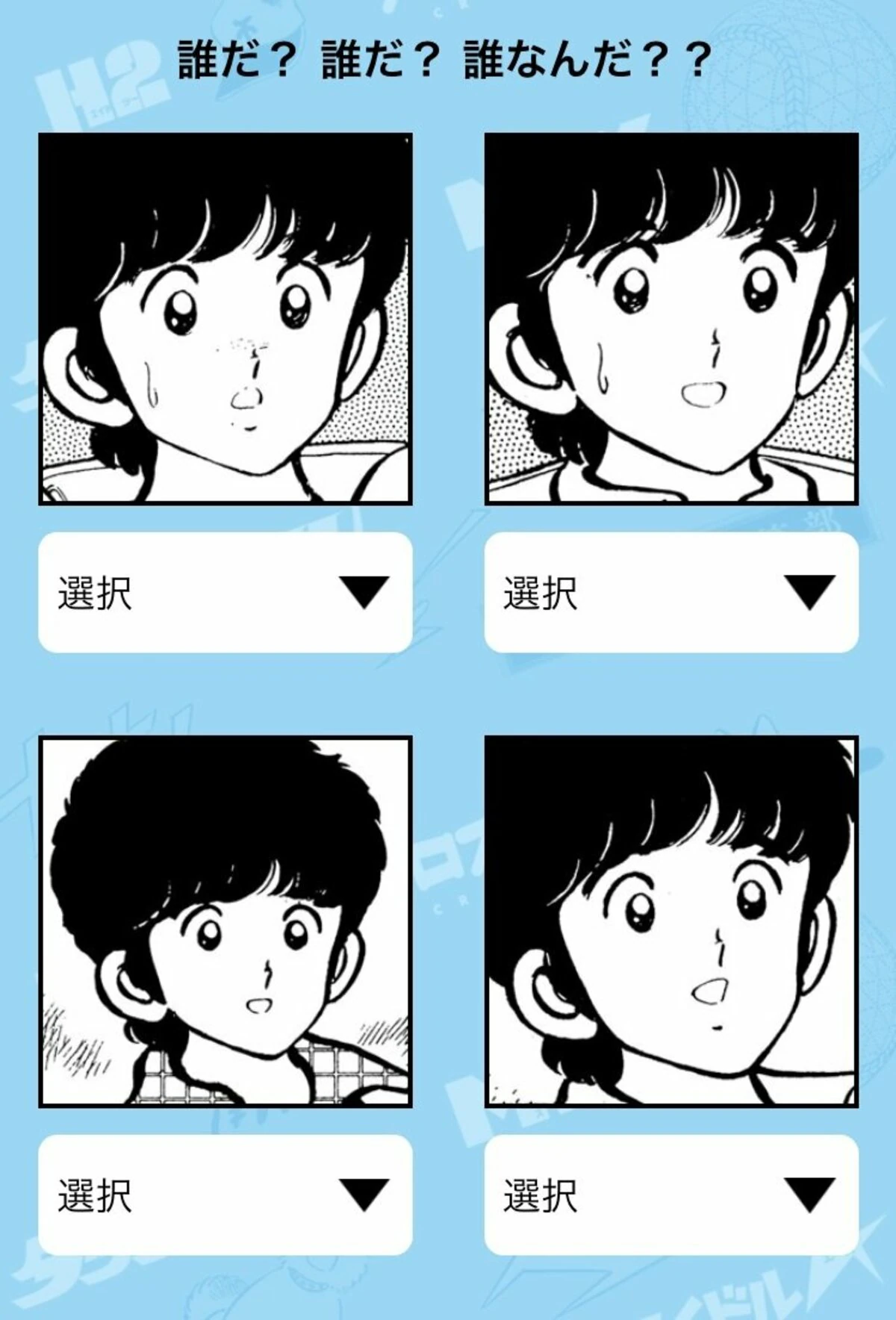Open the 選択 dropdown under the sweating closed-mouth face

[x=225, y=593]
